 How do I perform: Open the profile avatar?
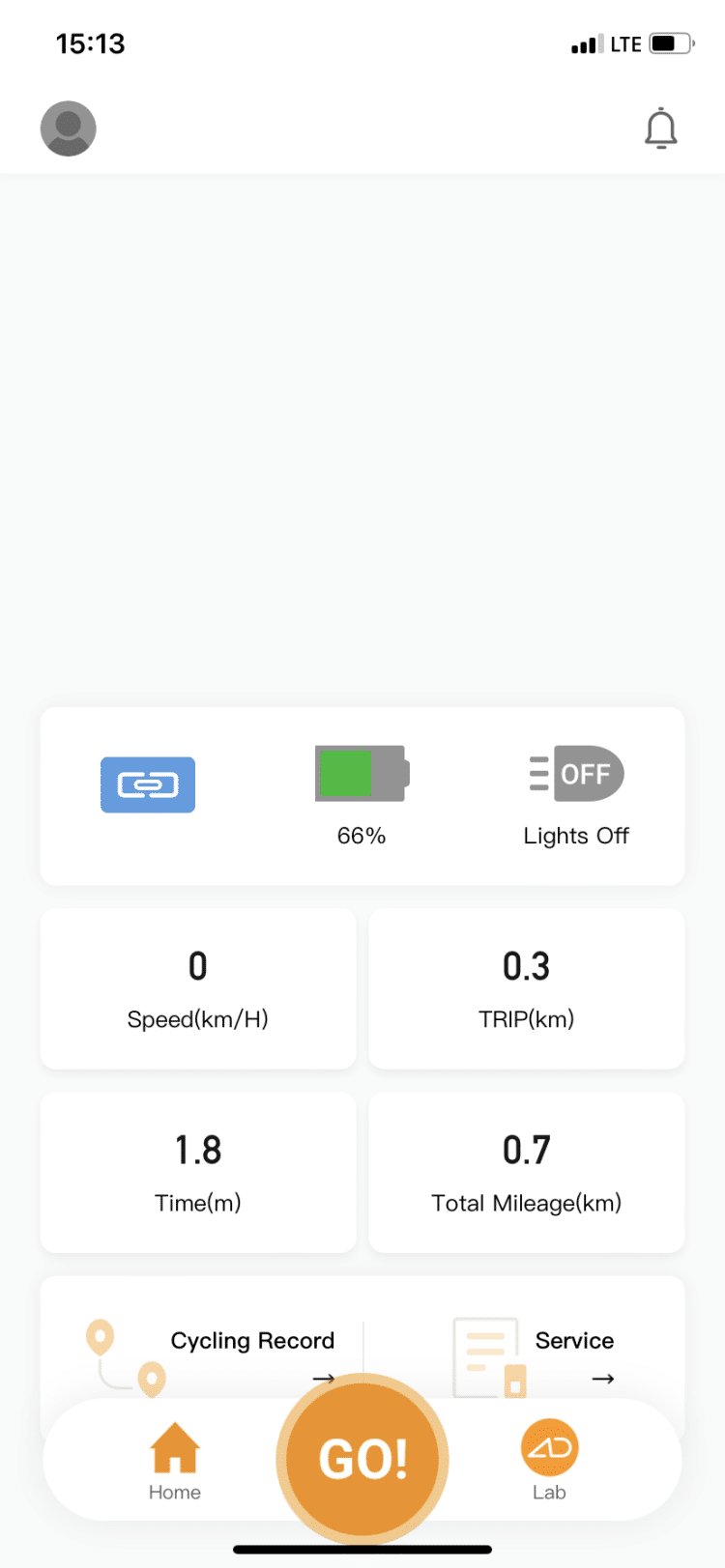point(68,128)
